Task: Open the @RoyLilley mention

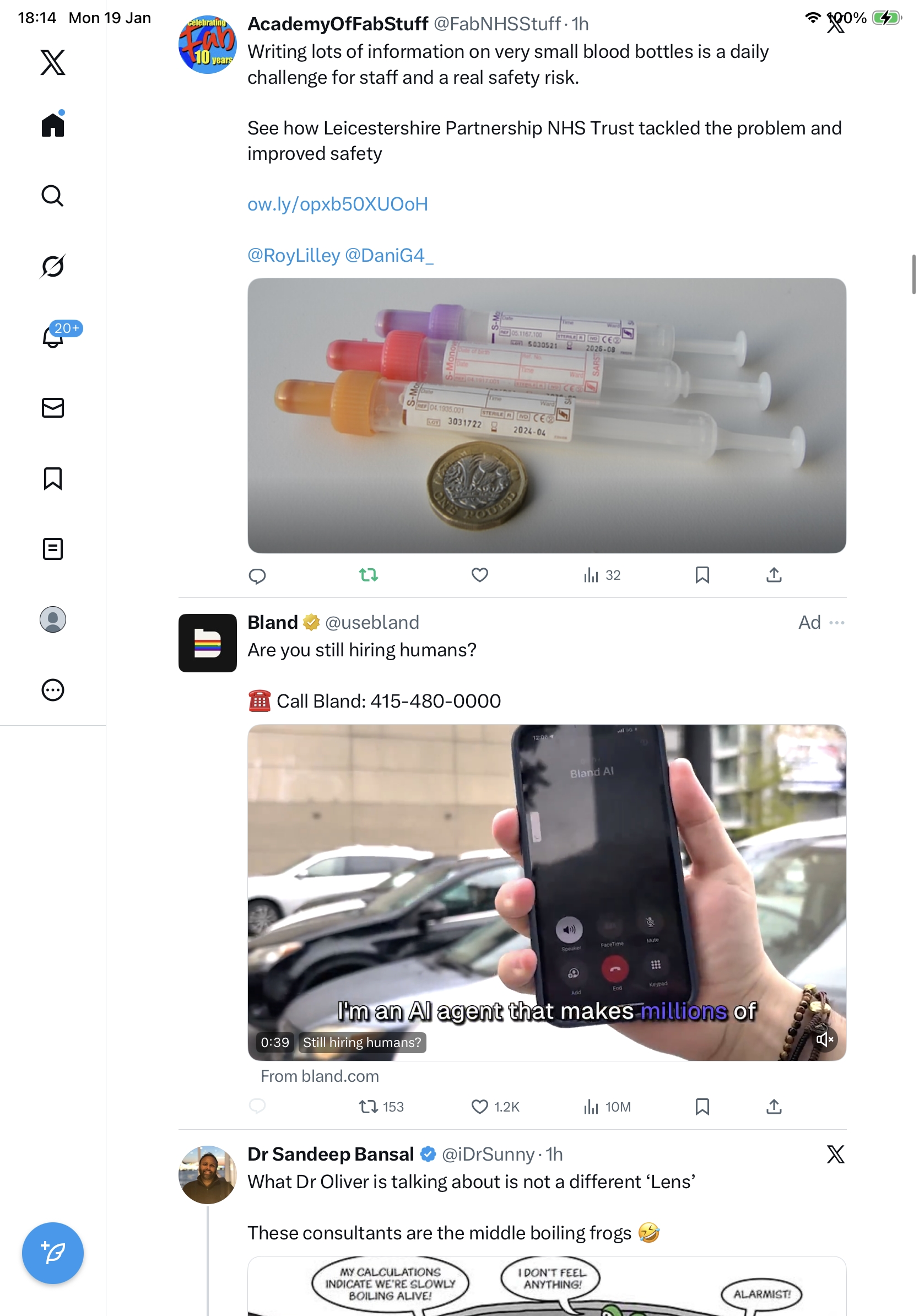Action: [293, 256]
